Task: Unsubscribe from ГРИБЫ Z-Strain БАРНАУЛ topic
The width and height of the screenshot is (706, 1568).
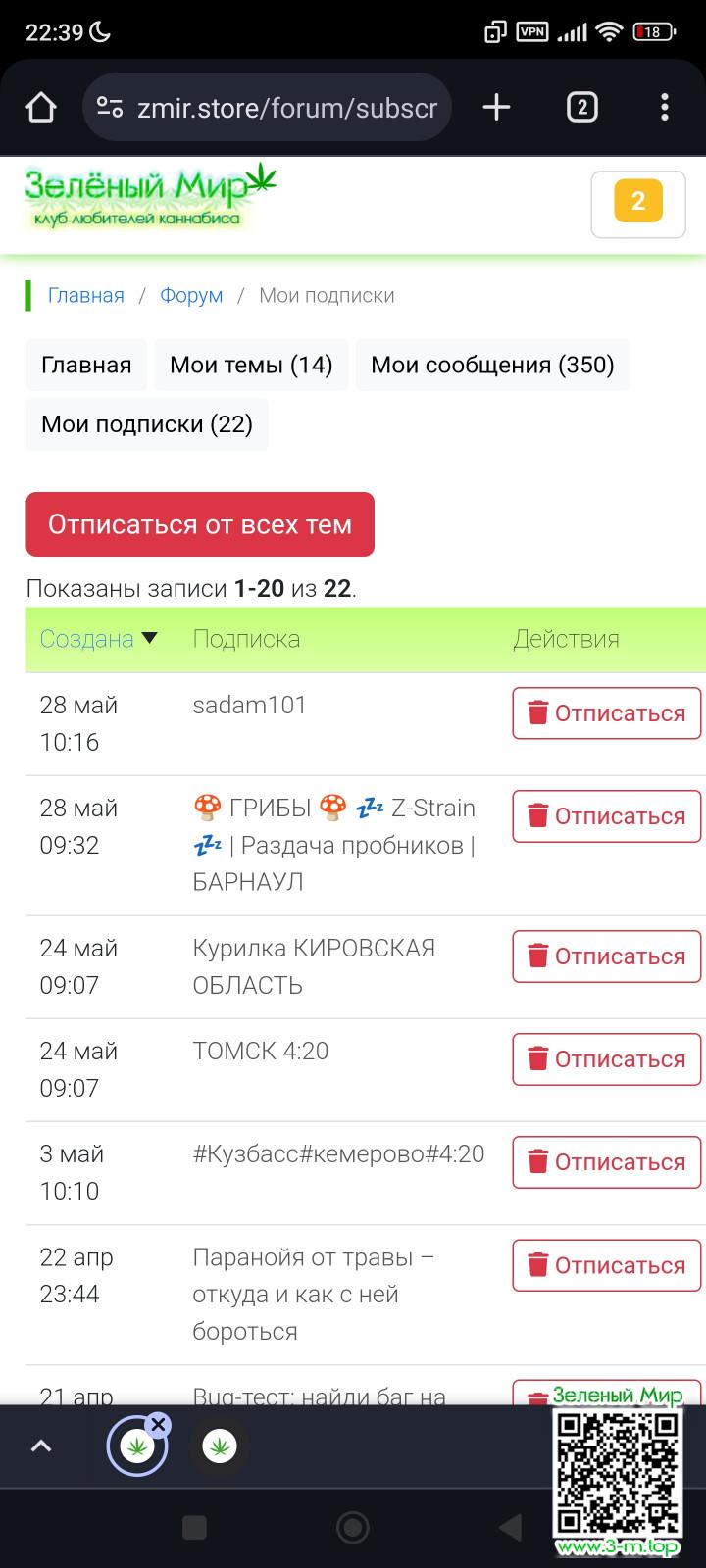Action: [606, 816]
